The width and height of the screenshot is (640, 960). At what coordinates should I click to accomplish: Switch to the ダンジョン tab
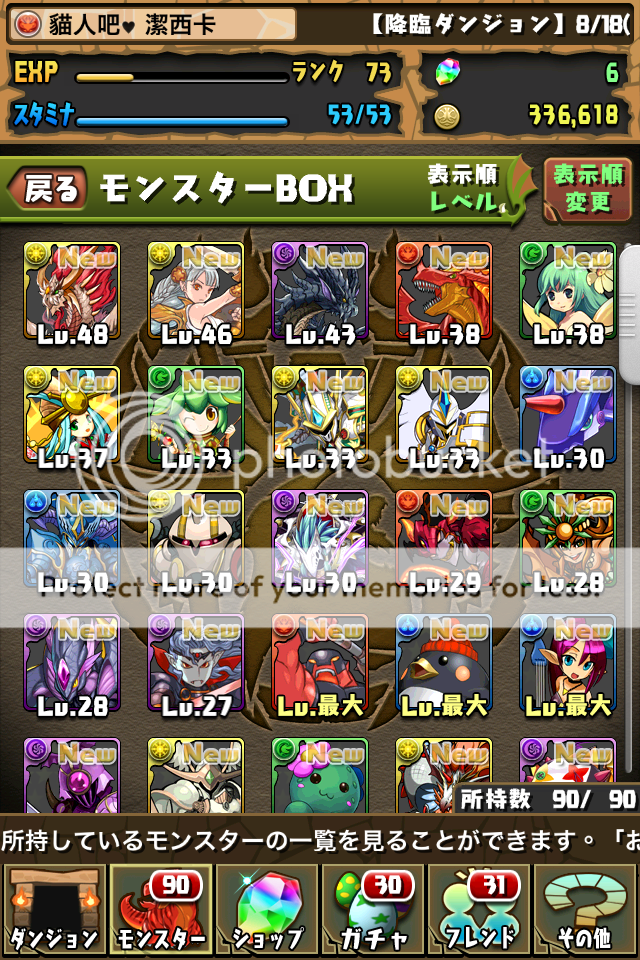(53, 910)
